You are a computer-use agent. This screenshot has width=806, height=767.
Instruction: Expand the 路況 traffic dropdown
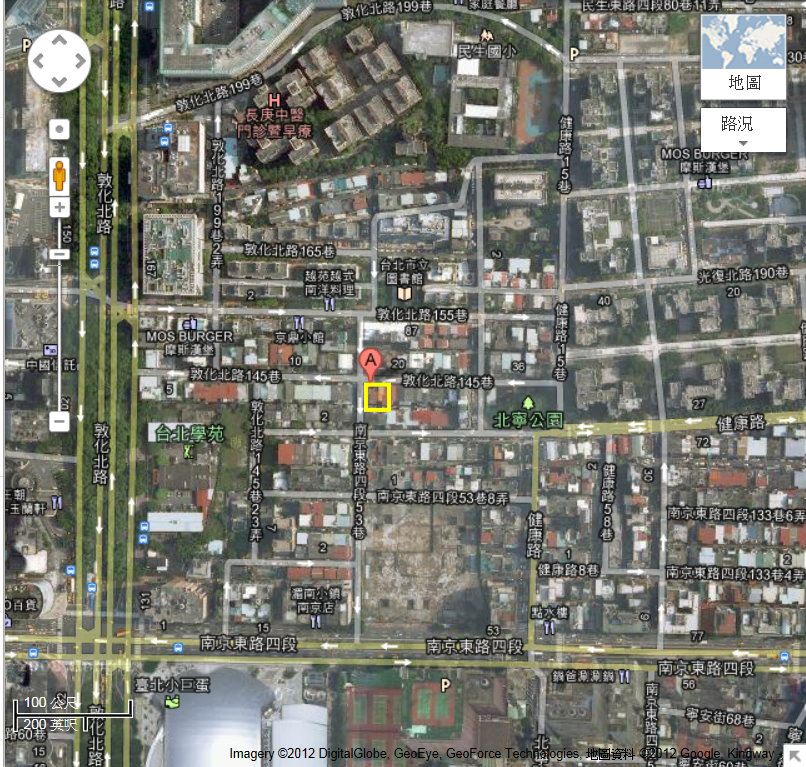click(x=743, y=130)
